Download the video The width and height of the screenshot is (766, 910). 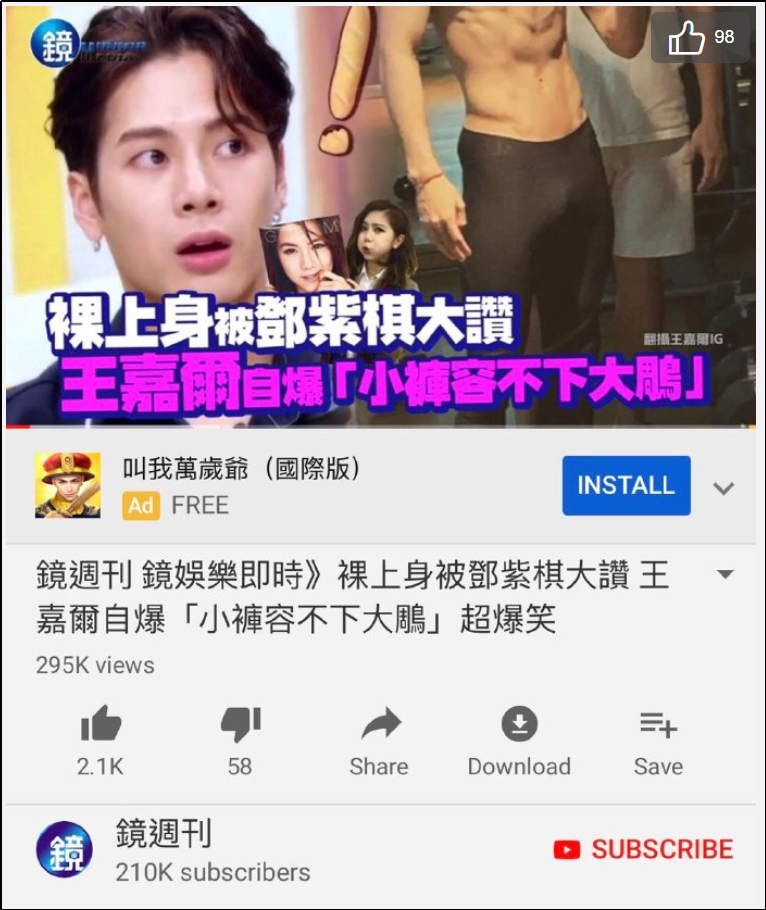(x=519, y=725)
